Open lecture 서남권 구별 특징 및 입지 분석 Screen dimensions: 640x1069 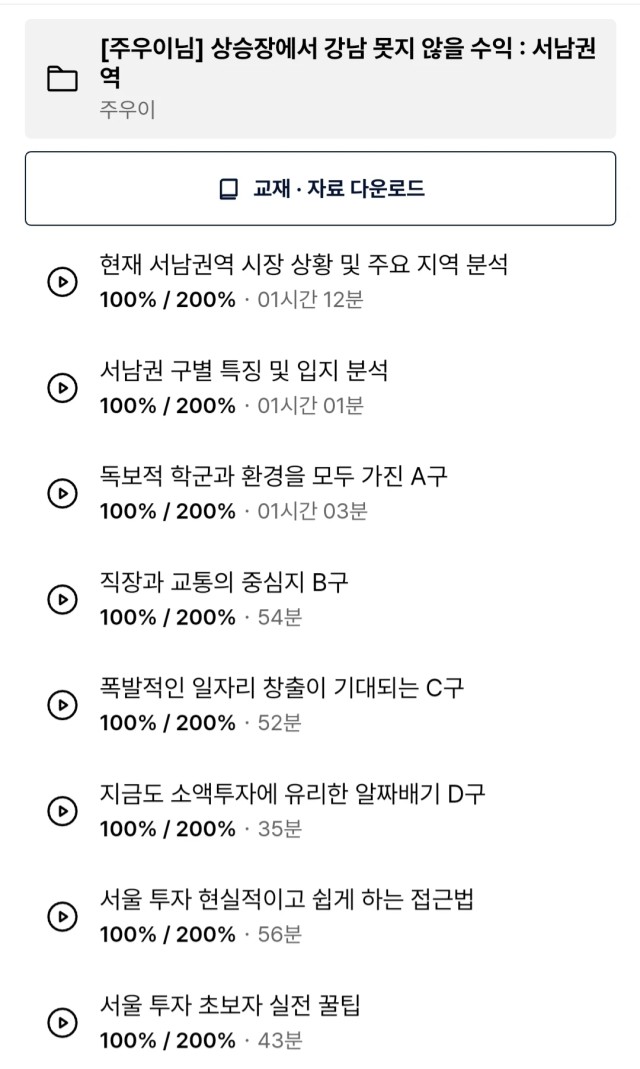320,387
